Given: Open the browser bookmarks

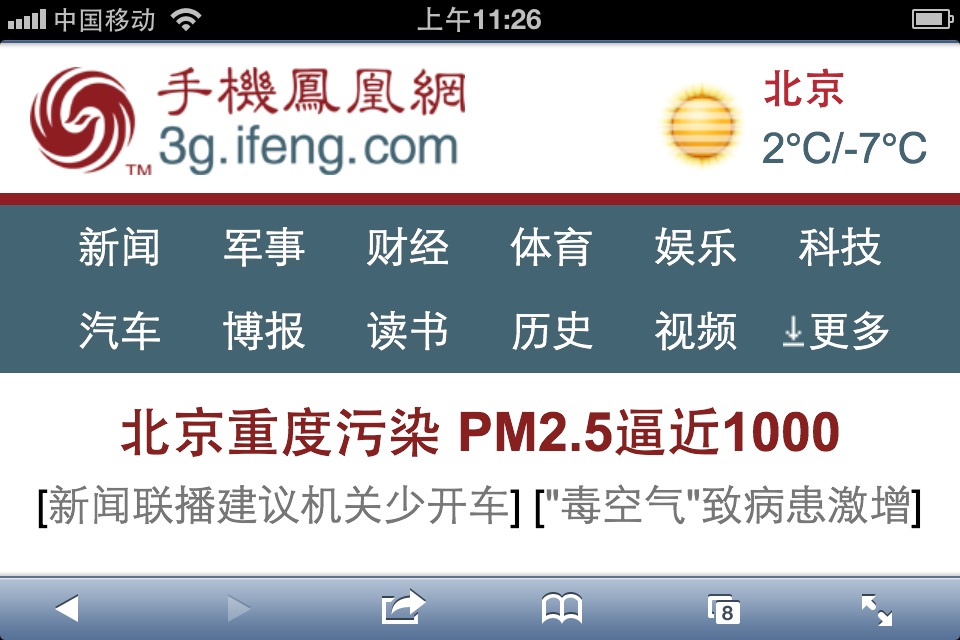Looking at the screenshot, I should 562,608.
